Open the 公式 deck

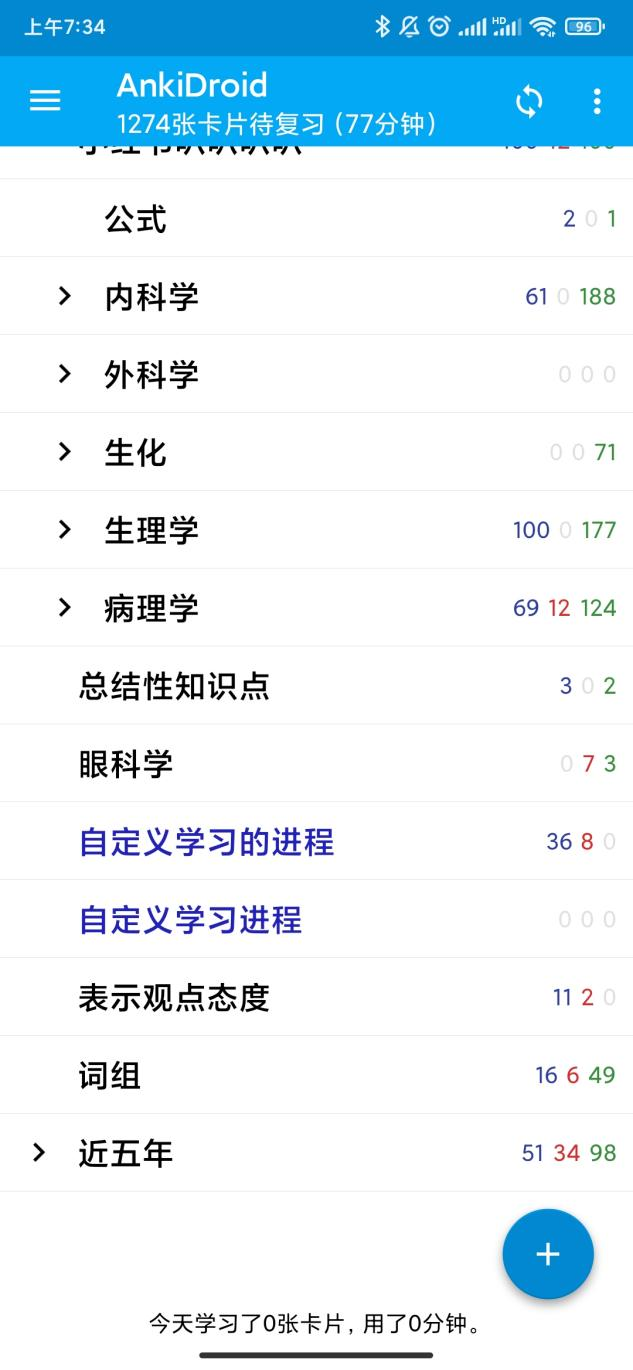(136, 218)
